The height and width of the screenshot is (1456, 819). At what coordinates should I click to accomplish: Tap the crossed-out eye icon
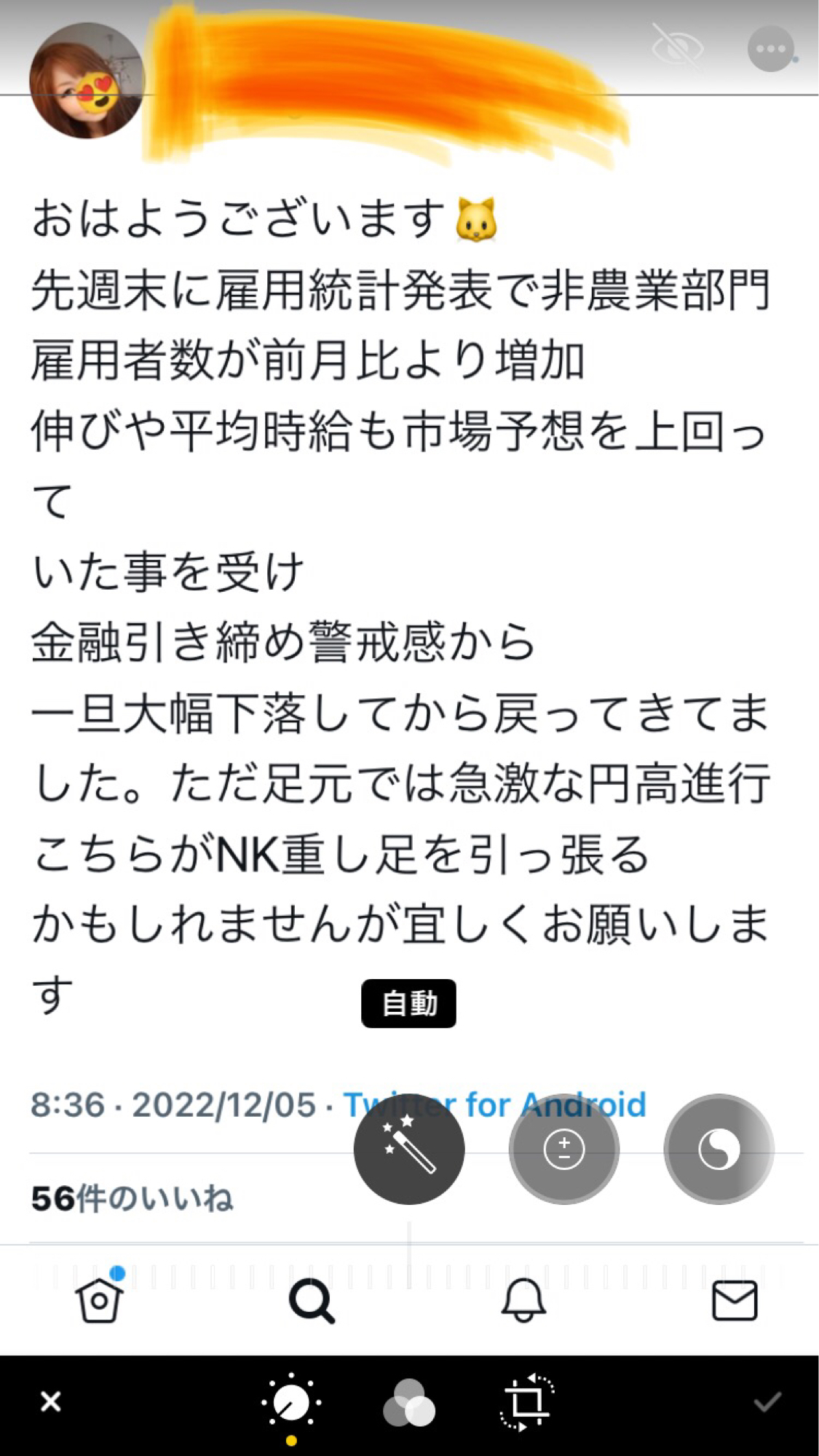coord(677,47)
